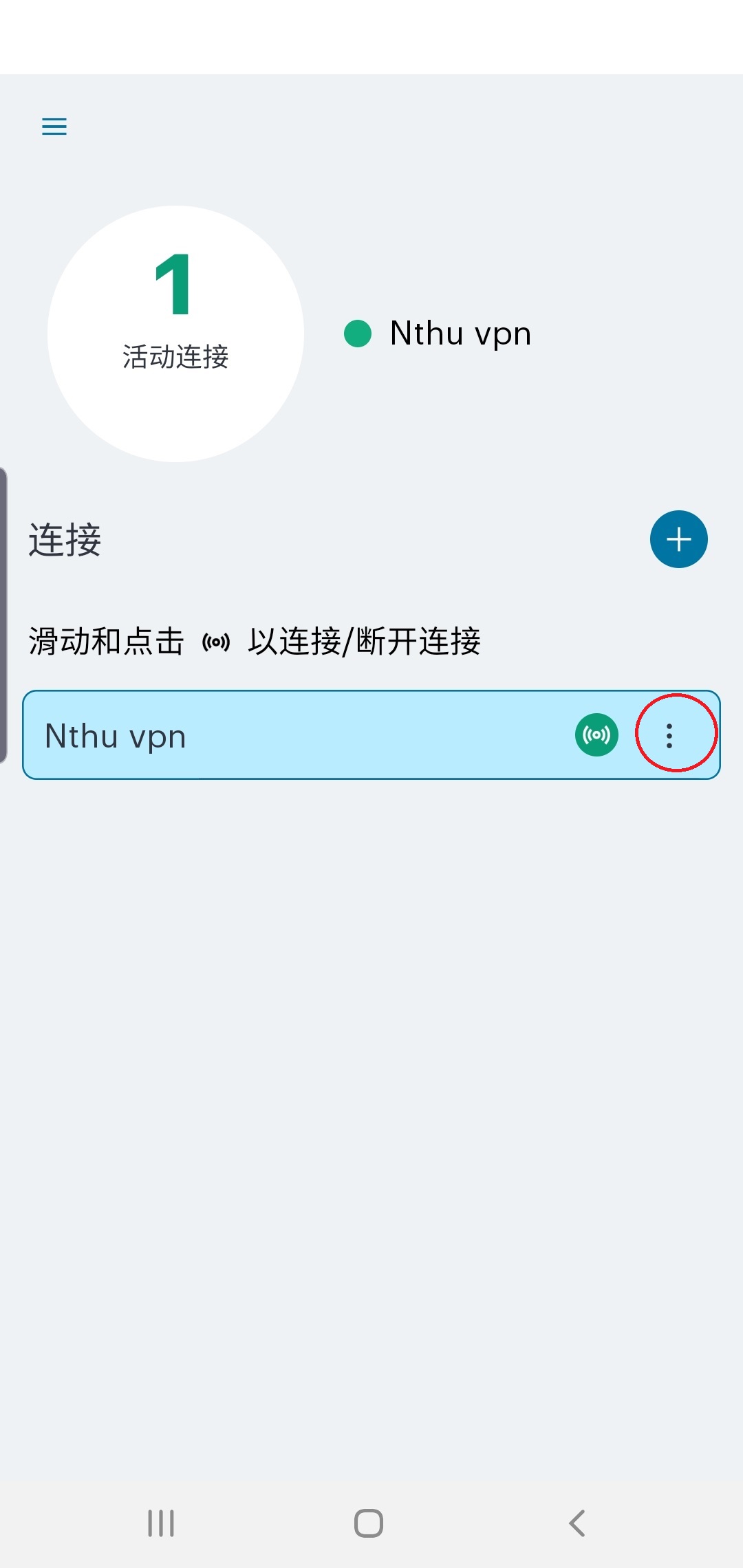Add a new VPN connection
Image resolution: width=743 pixels, height=1568 pixels.
pos(678,539)
